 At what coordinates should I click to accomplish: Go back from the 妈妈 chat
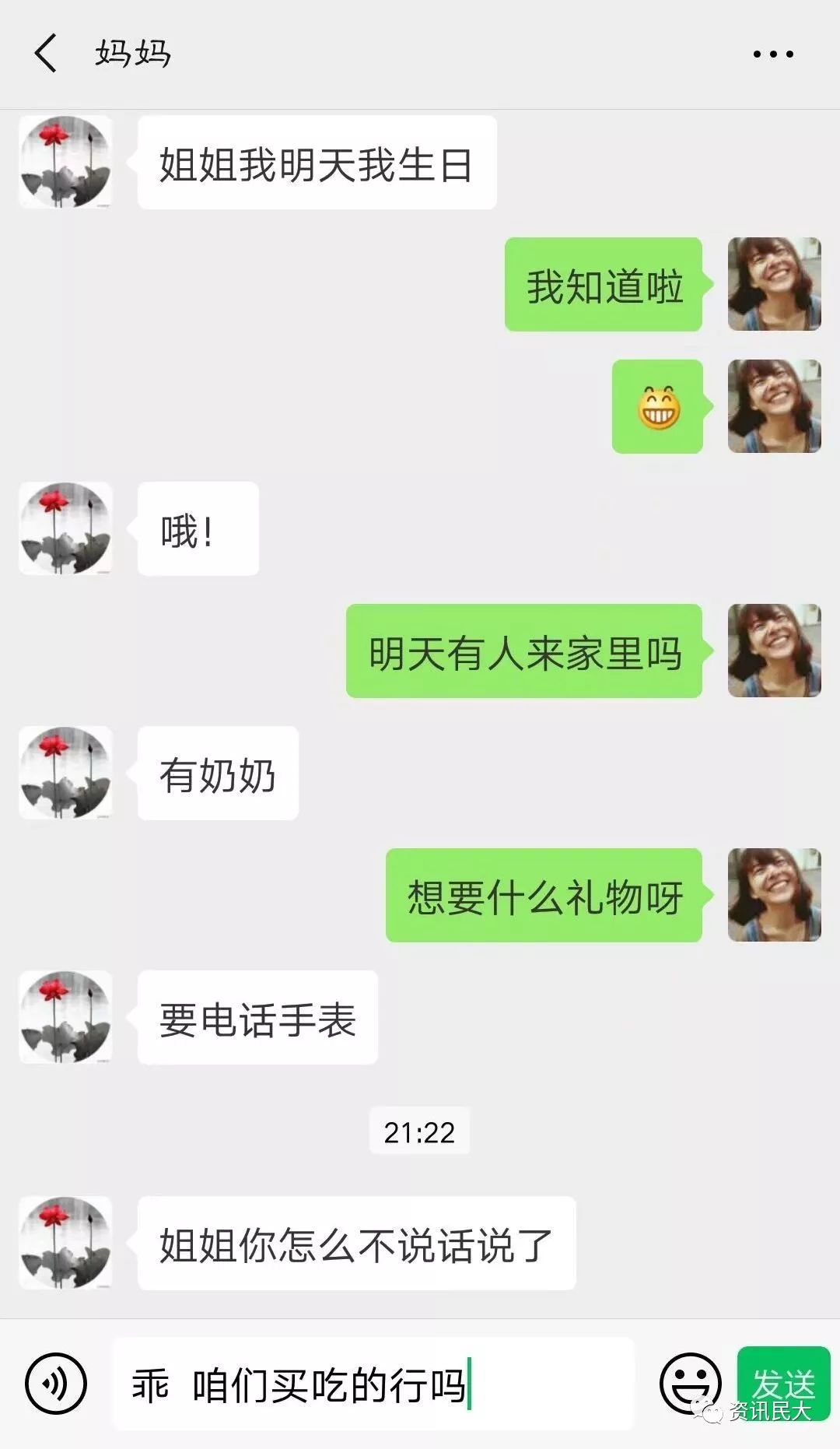coord(46,54)
